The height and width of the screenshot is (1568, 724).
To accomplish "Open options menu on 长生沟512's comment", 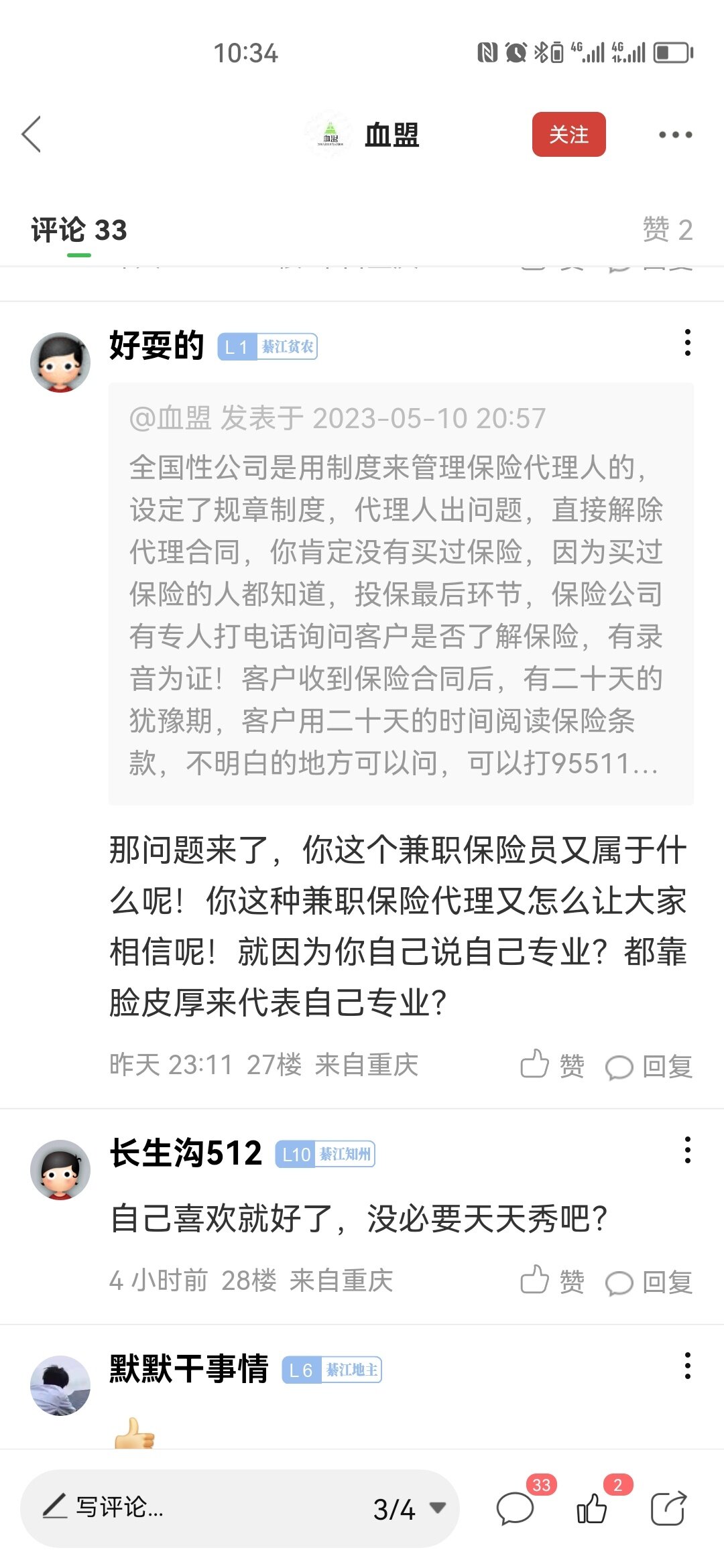I will [x=687, y=1151].
